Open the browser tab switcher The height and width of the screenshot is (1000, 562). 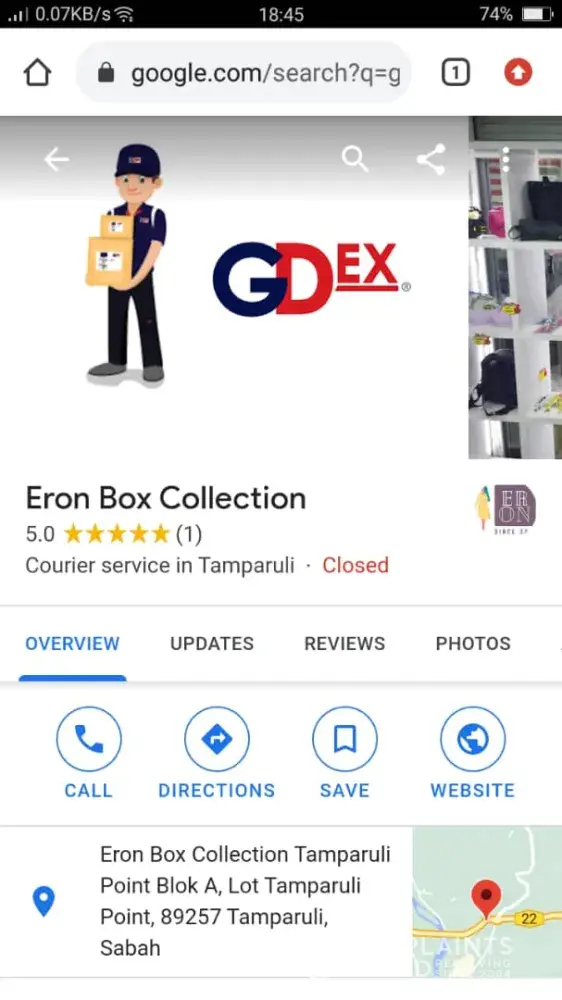[x=455, y=73]
